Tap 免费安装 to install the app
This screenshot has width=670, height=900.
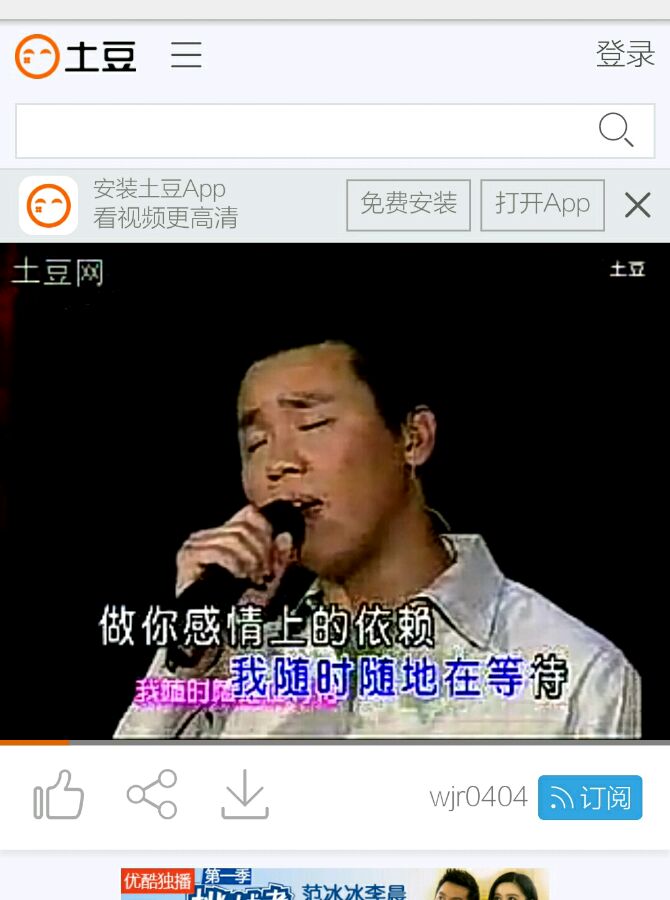click(x=408, y=205)
